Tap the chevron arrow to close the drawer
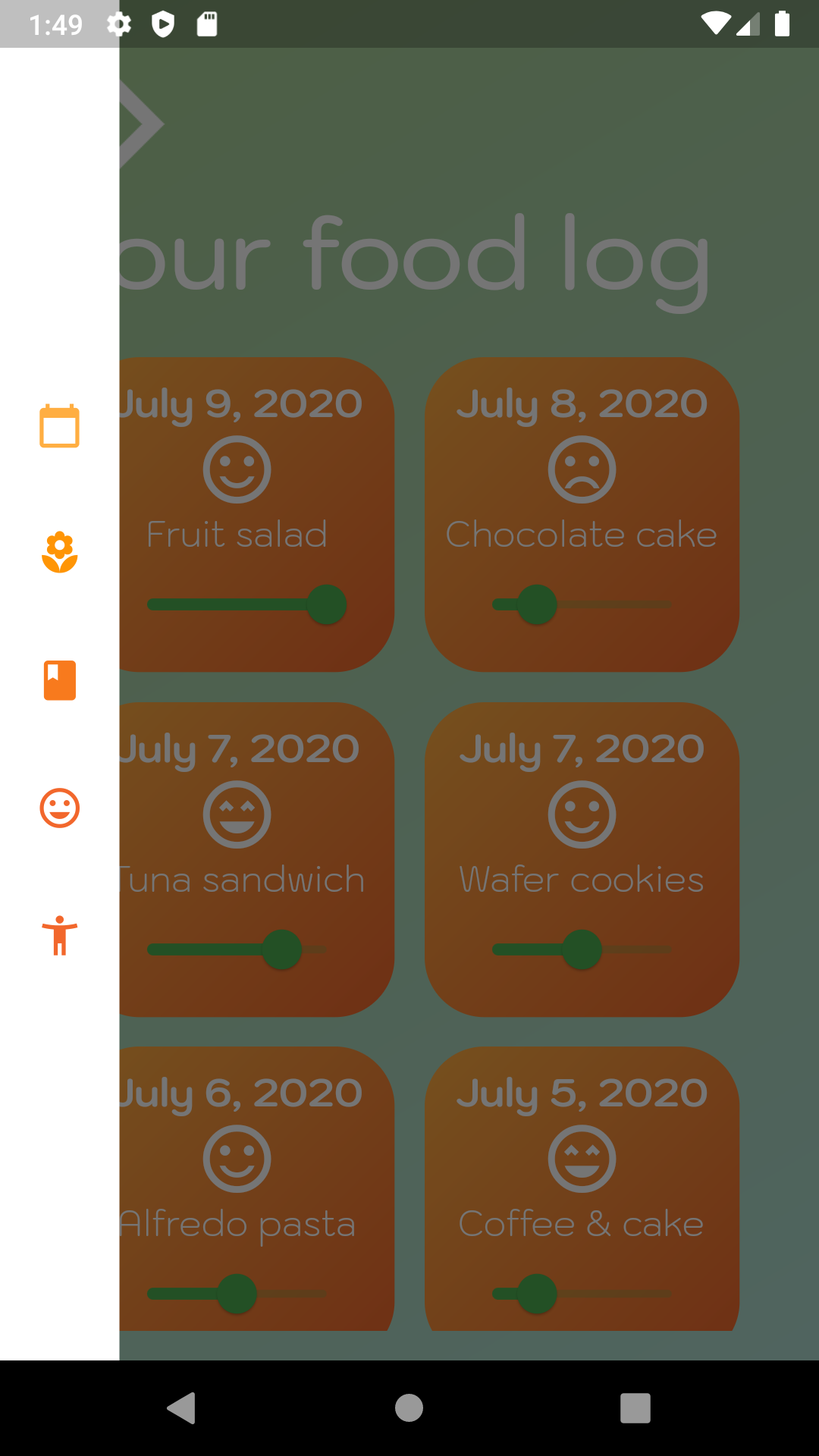Viewport: 819px width, 1456px height. click(x=141, y=124)
